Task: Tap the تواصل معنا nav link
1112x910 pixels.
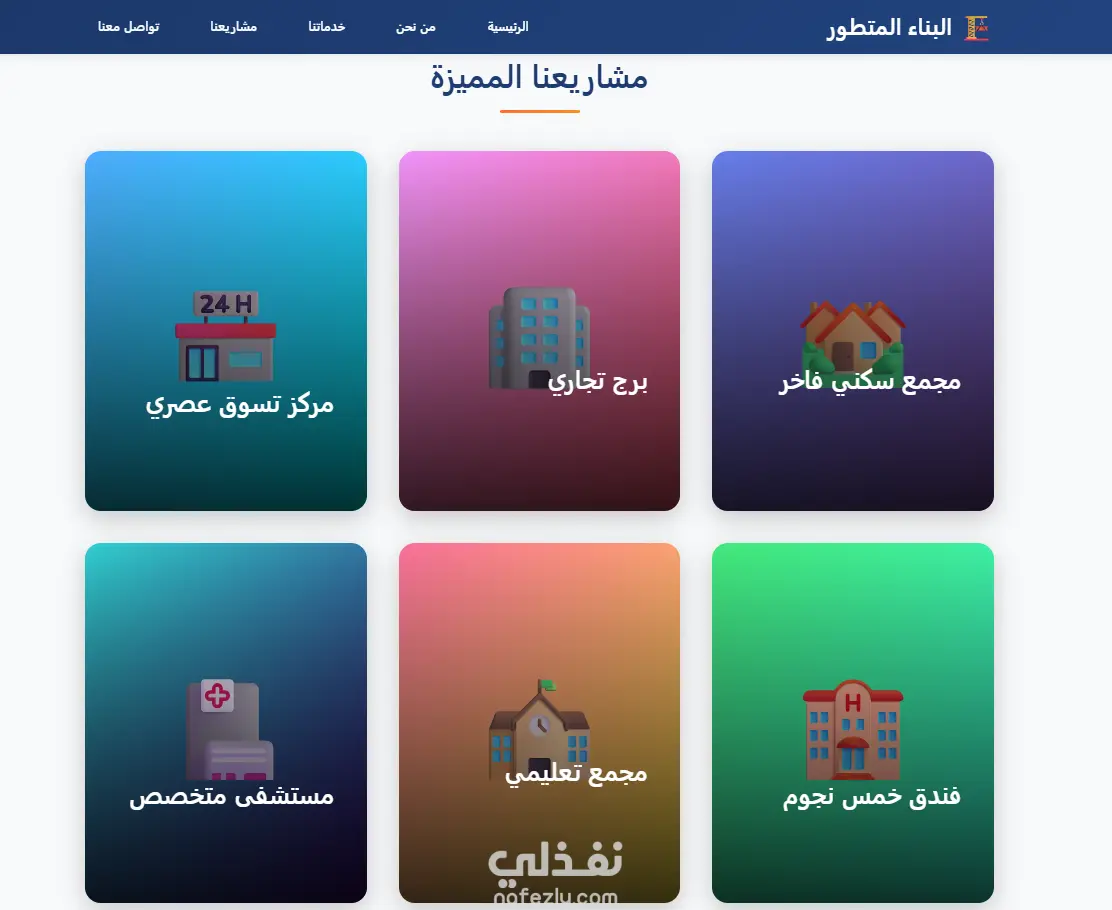Action: click(128, 27)
